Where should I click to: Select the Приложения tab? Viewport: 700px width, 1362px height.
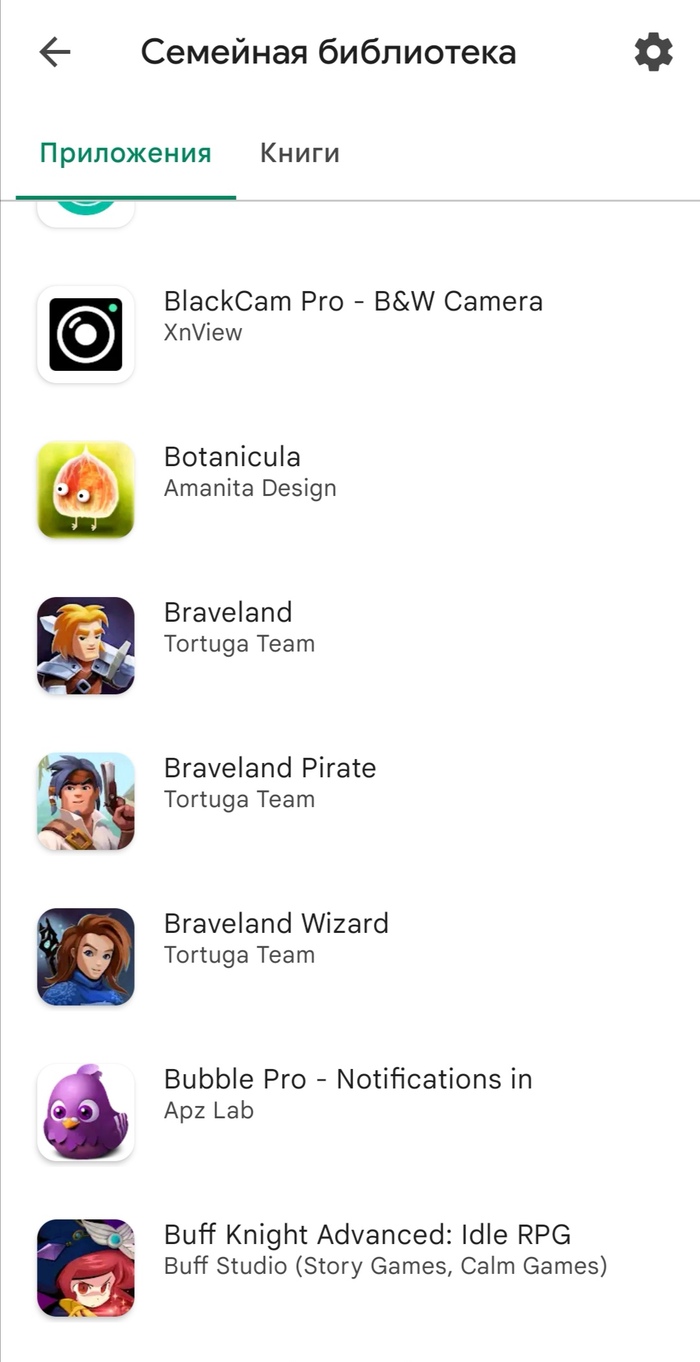pyautogui.click(x=126, y=153)
